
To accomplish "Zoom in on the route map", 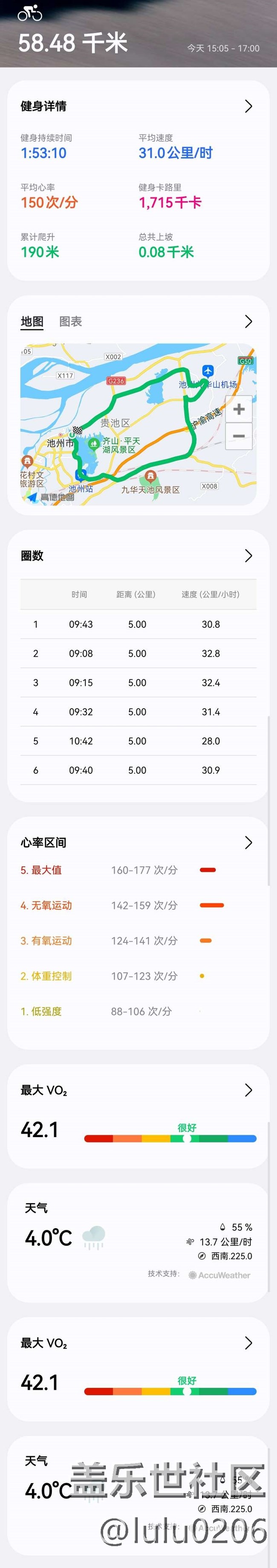I will [239, 409].
